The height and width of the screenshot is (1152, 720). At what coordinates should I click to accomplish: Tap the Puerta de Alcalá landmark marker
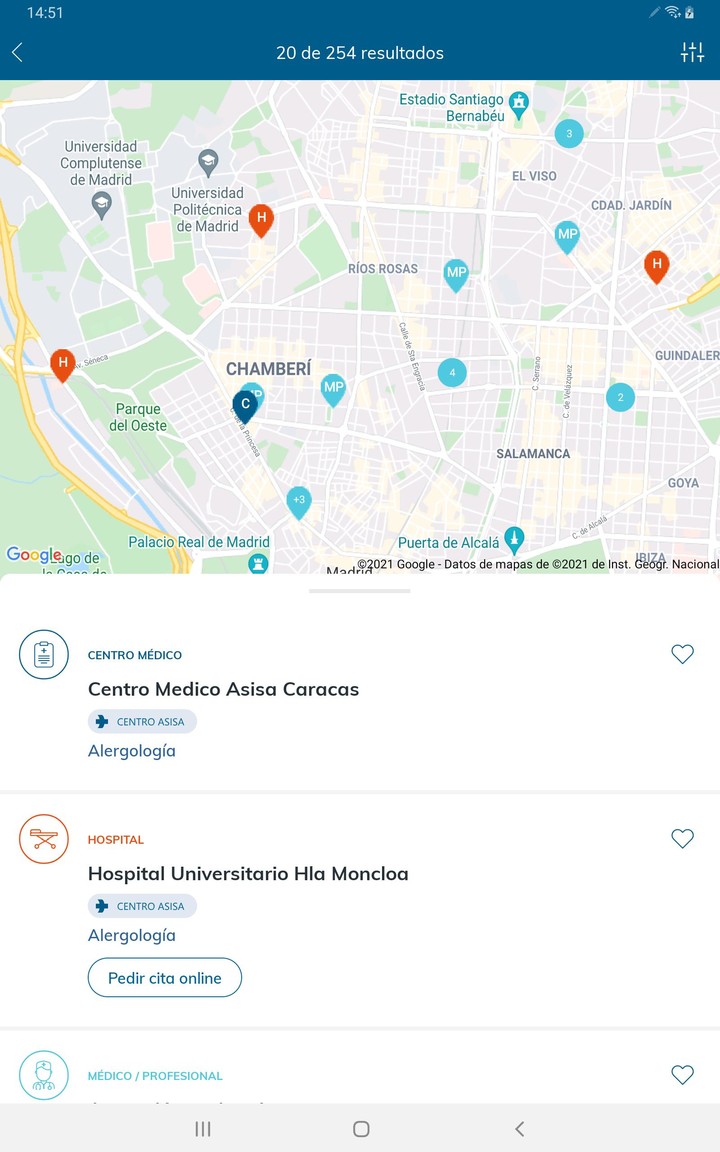tap(513, 538)
